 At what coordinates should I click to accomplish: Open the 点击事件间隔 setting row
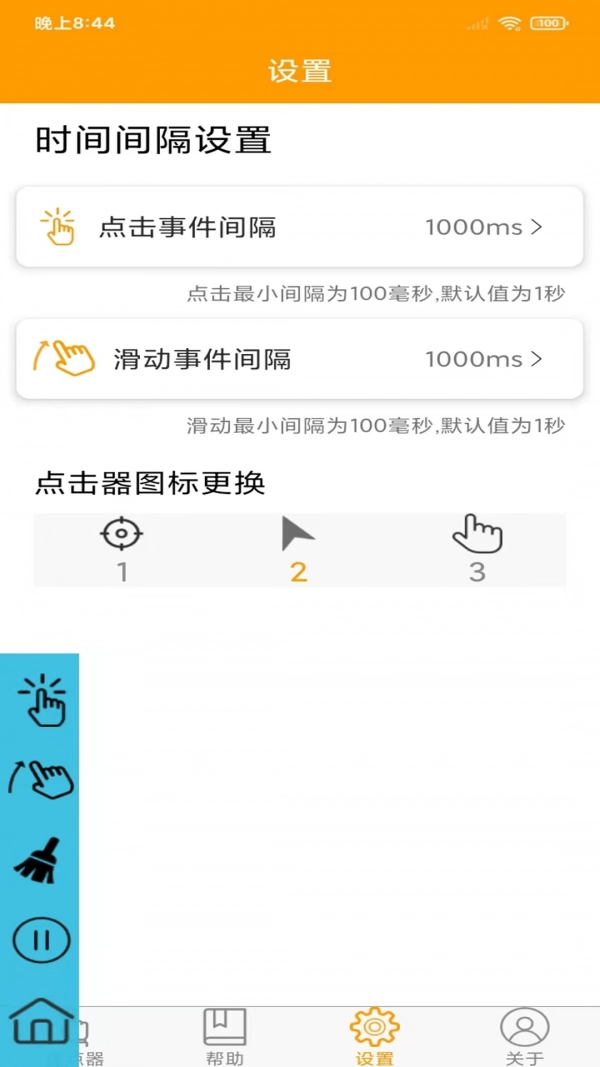299,227
